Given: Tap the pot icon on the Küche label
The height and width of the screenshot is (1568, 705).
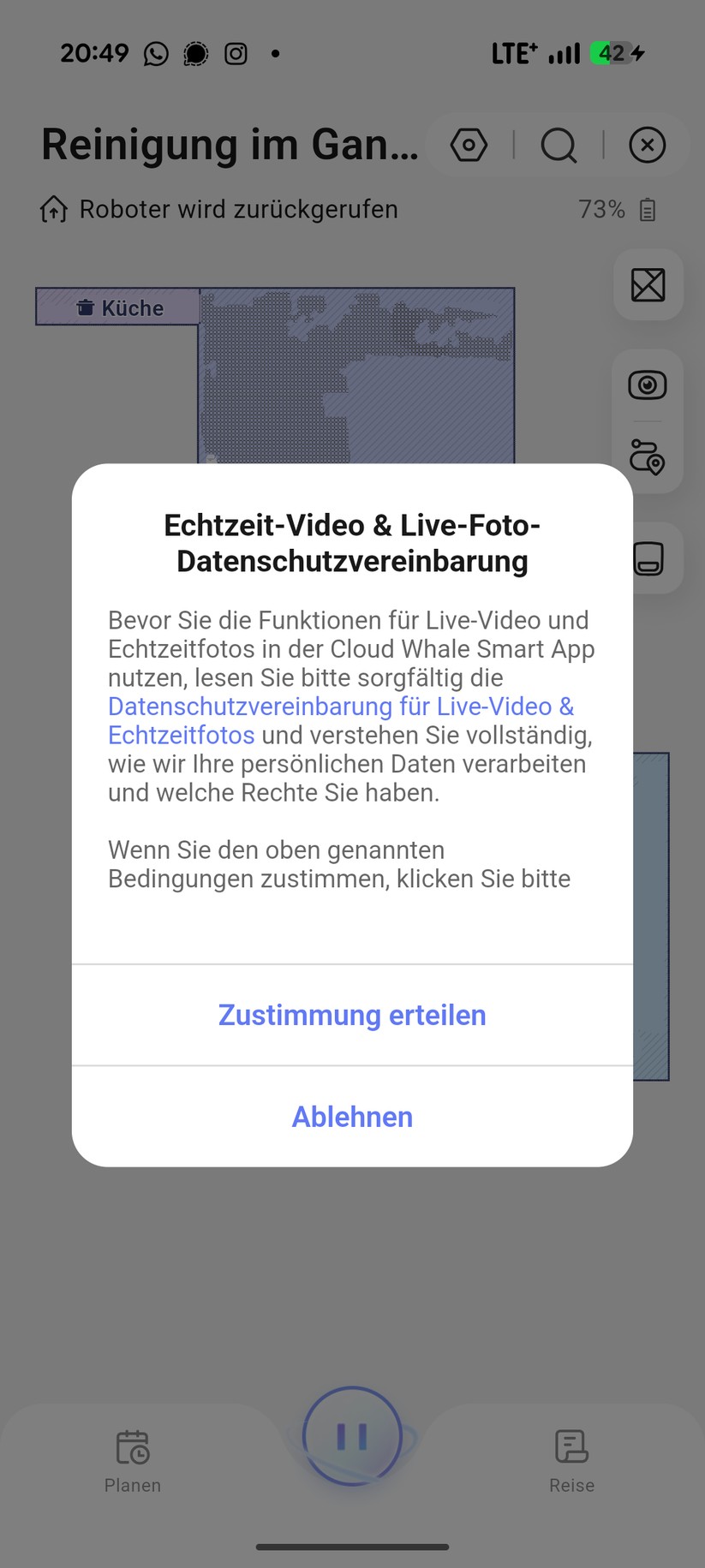Looking at the screenshot, I should coord(87,307).
